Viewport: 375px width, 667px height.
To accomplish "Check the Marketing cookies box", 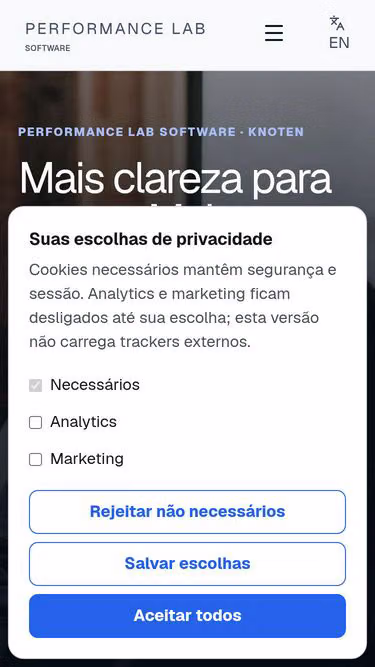I will (x=35, y=459).
